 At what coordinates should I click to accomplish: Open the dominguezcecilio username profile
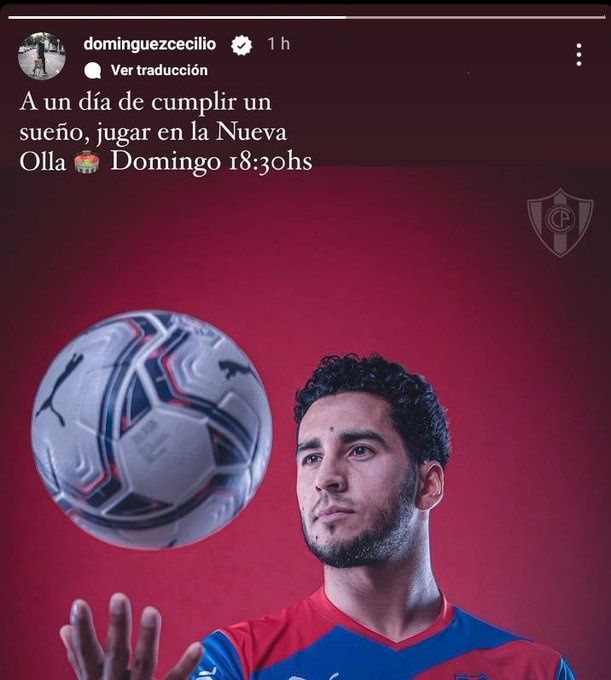[x=149, y=44]
